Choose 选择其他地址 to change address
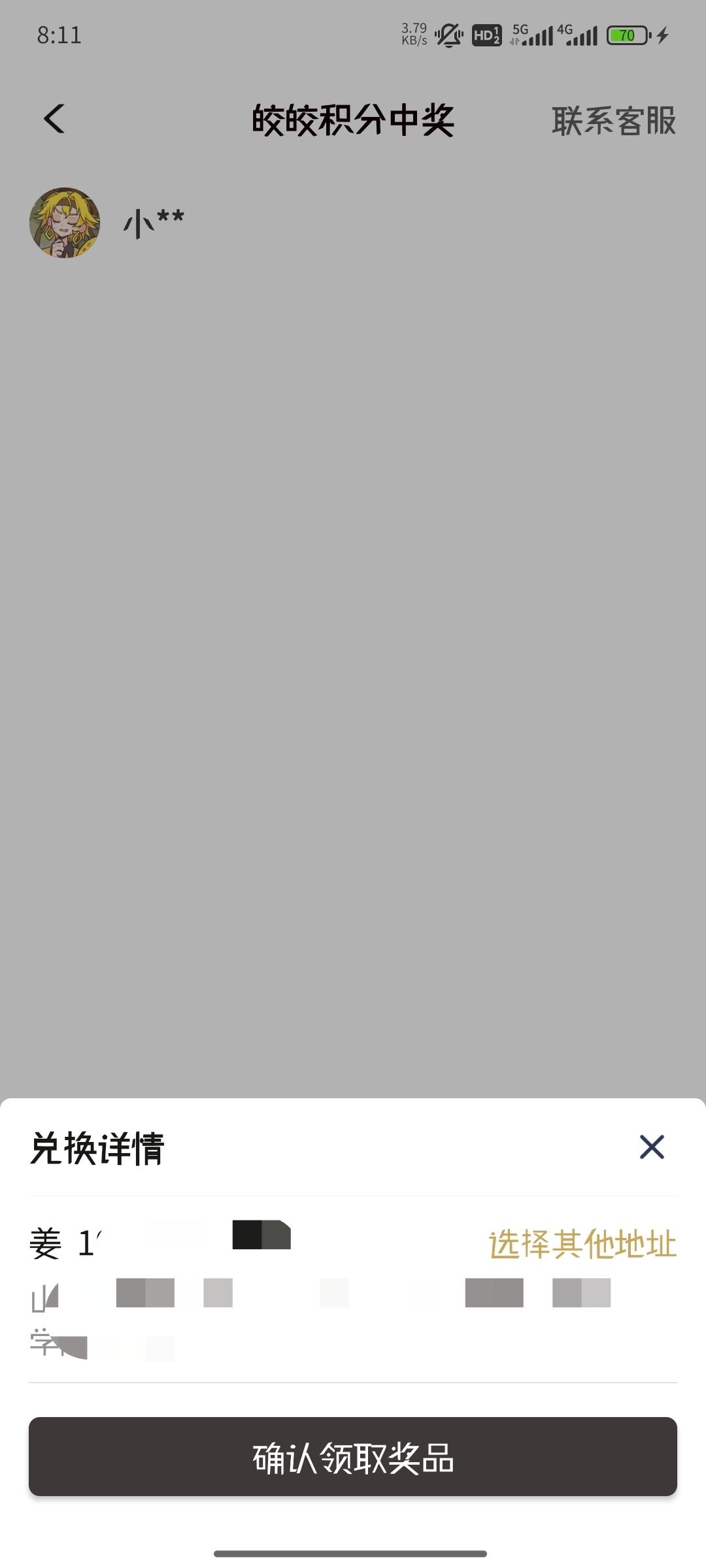Screen dimensions: 706x1568 (582, 1243)
